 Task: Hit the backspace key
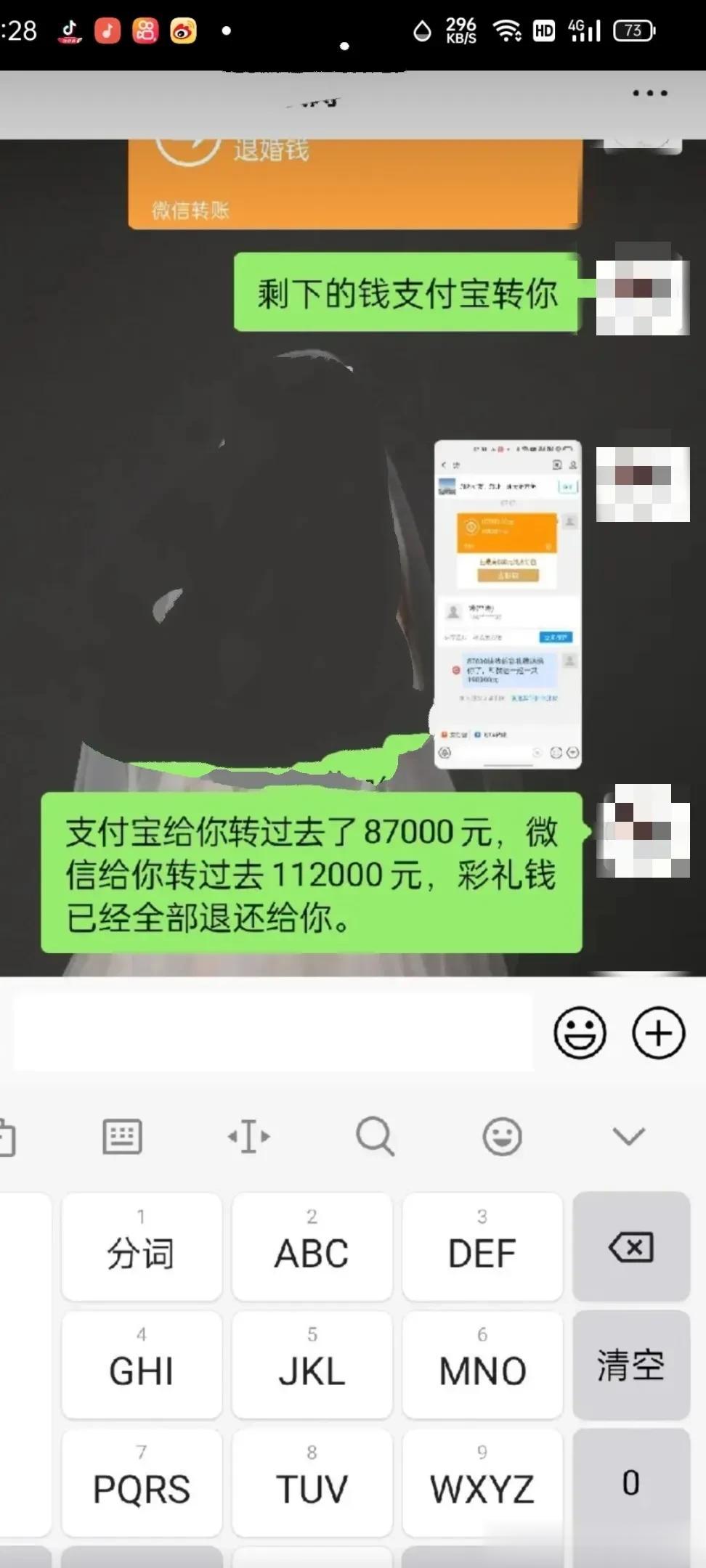630,1246
